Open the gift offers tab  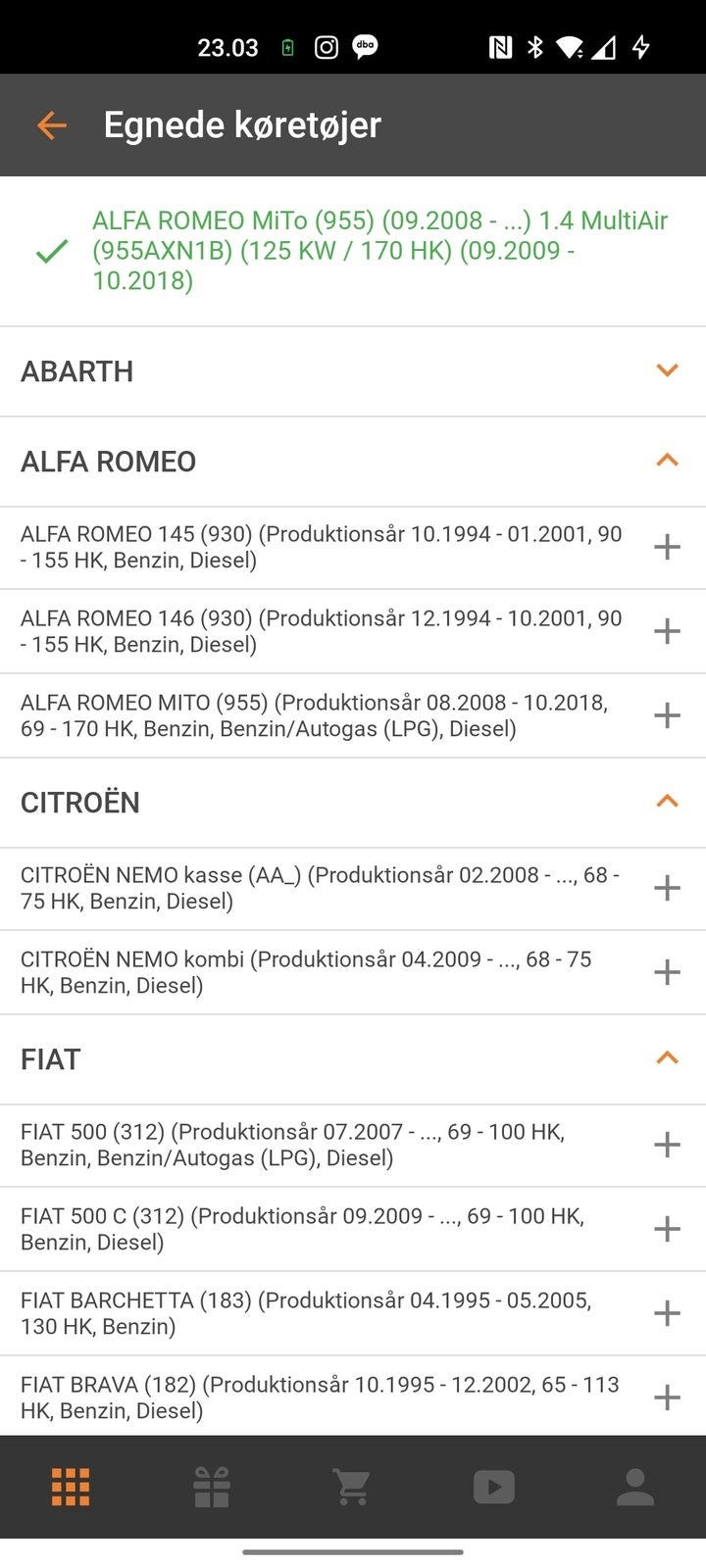click(x=212, y=1487)
